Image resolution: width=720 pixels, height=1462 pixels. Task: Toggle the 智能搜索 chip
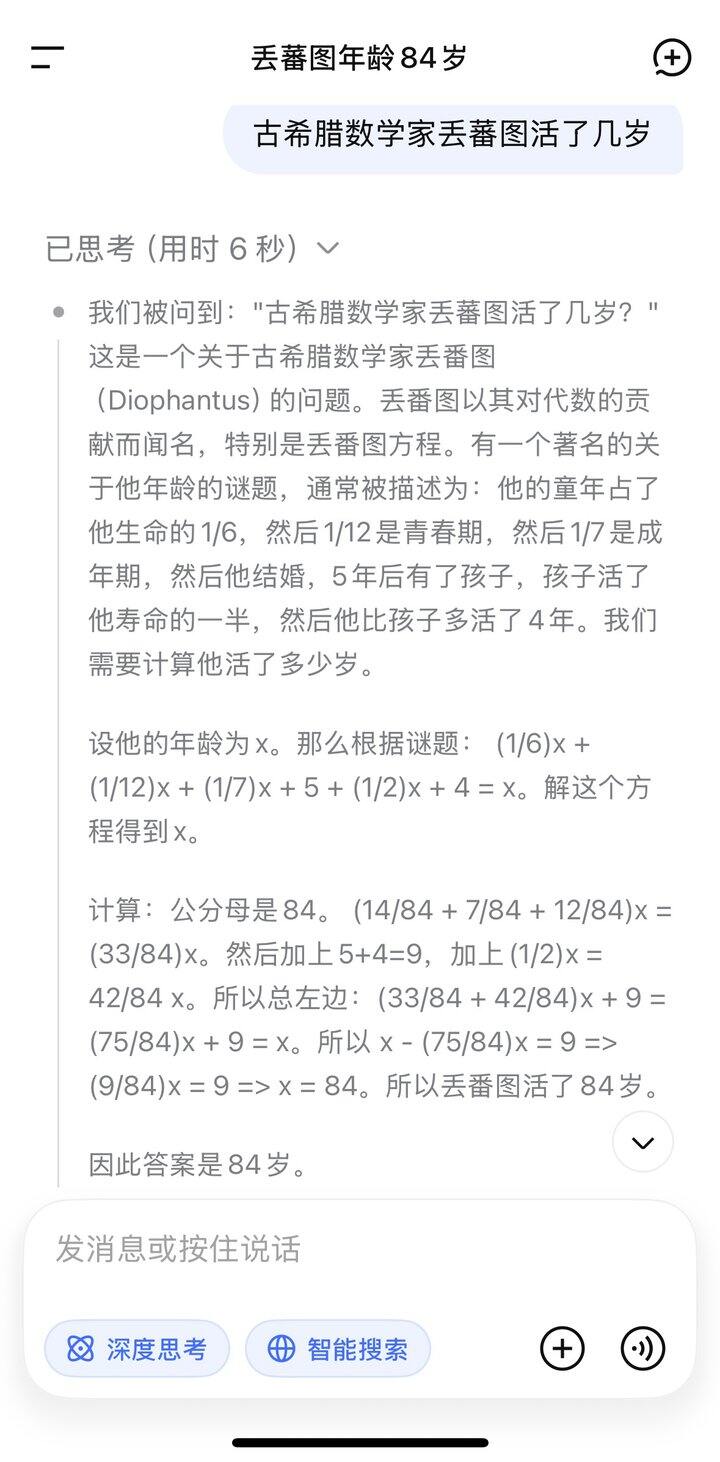coord(338,1349)
